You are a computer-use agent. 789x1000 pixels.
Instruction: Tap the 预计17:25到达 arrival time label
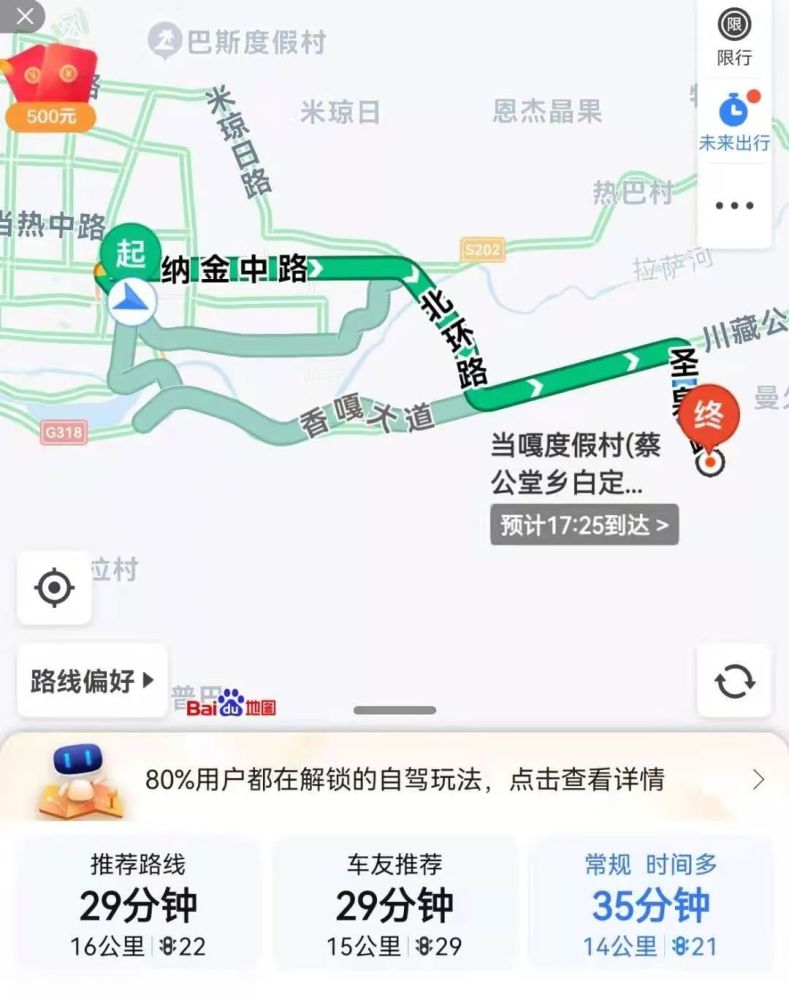(x=584, y=525)
